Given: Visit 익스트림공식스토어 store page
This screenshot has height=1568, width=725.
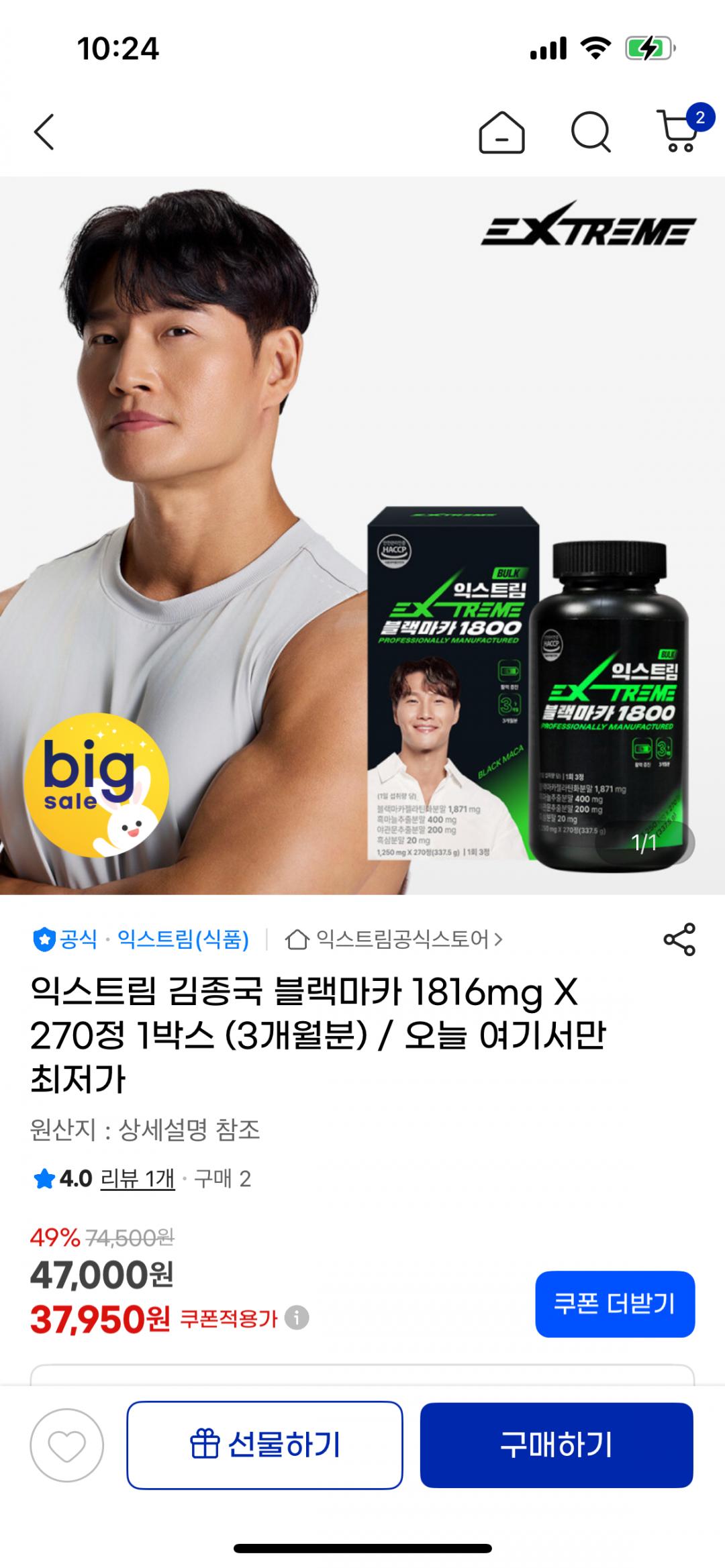Looking at the screenshot, I should (401, 939).
